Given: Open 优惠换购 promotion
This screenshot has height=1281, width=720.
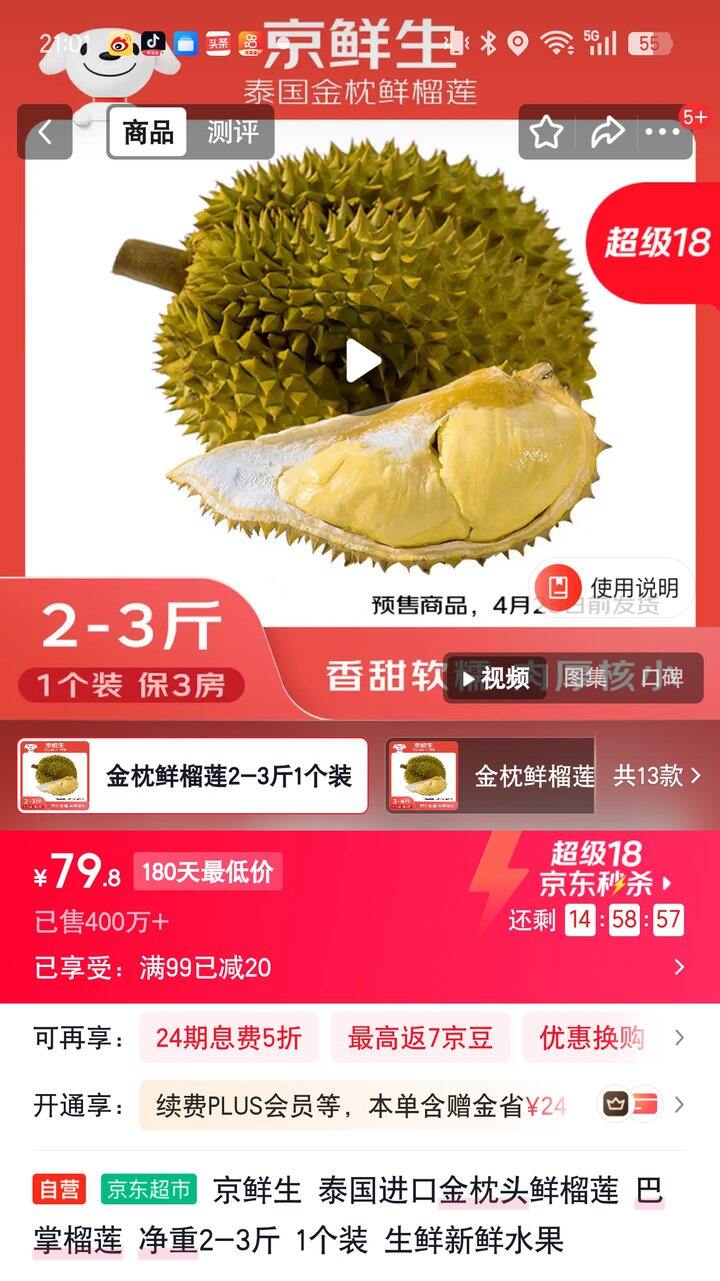Looking at the screenshot, I should tap(592, 1038).
